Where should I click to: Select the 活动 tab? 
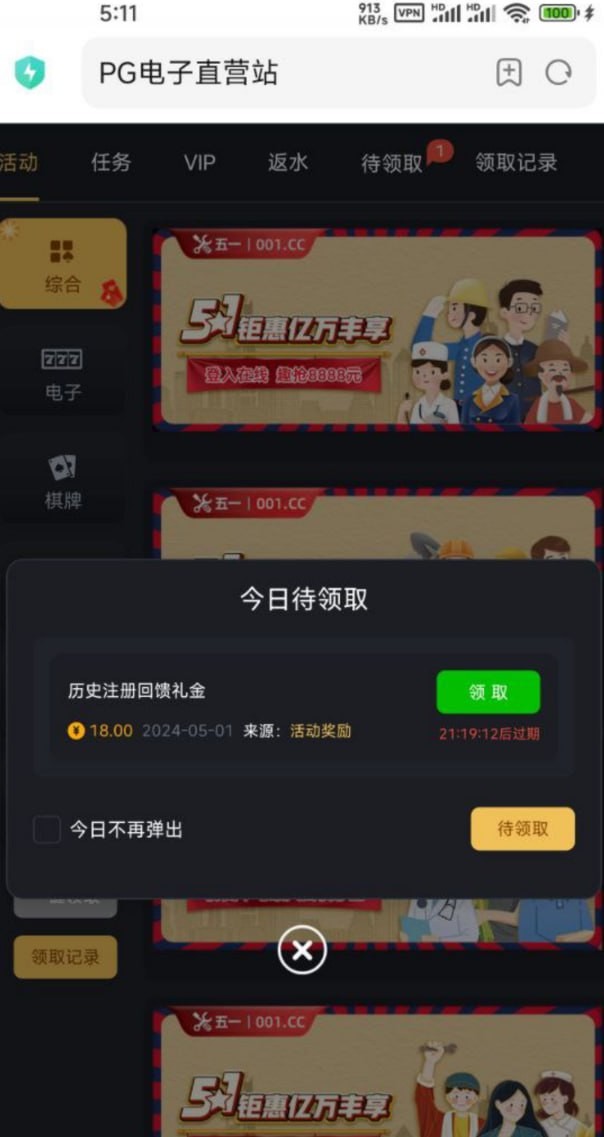(x=18, y=163)
